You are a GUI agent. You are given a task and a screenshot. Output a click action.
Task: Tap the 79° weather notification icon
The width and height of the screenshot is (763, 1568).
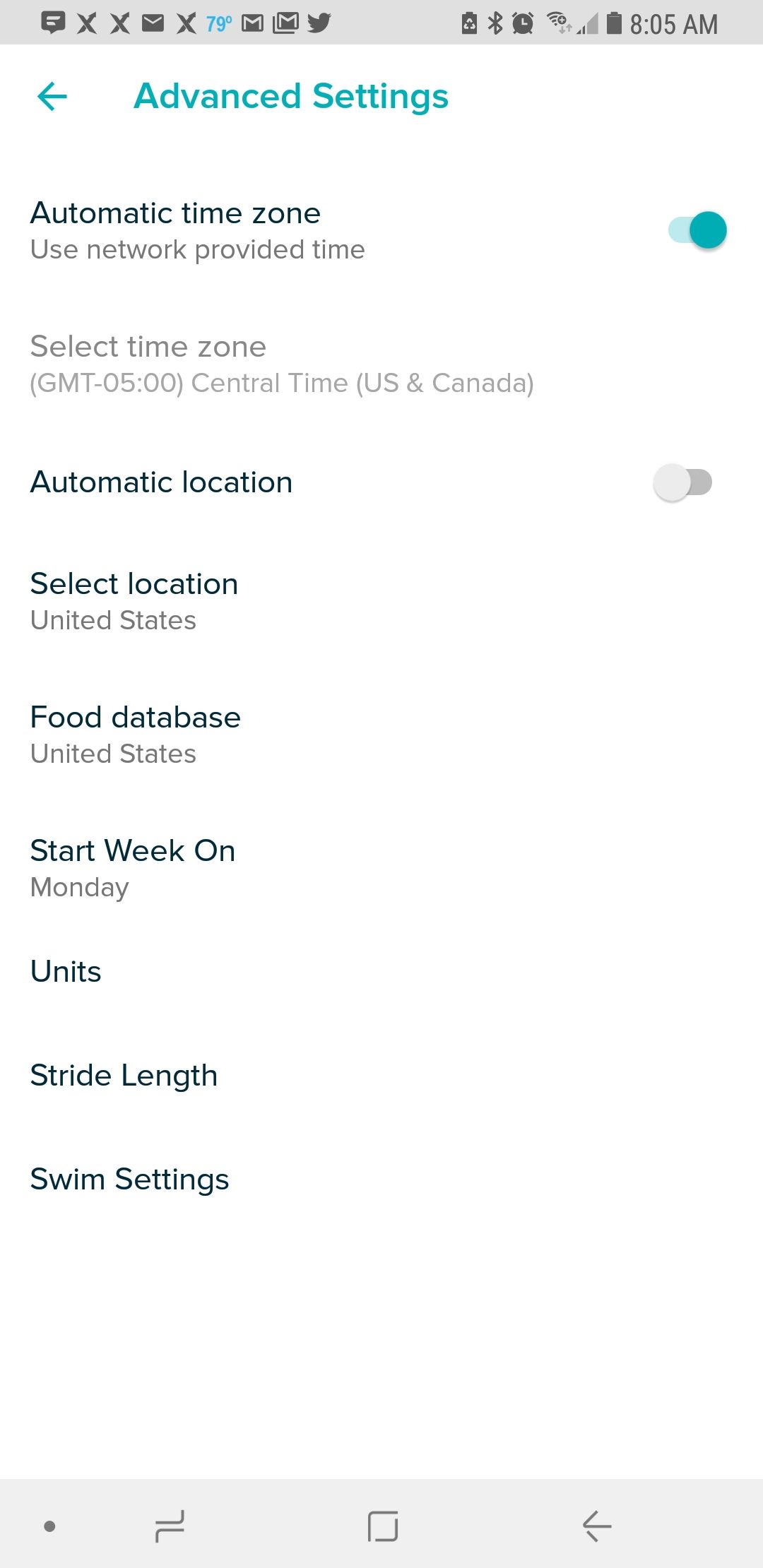218,23
